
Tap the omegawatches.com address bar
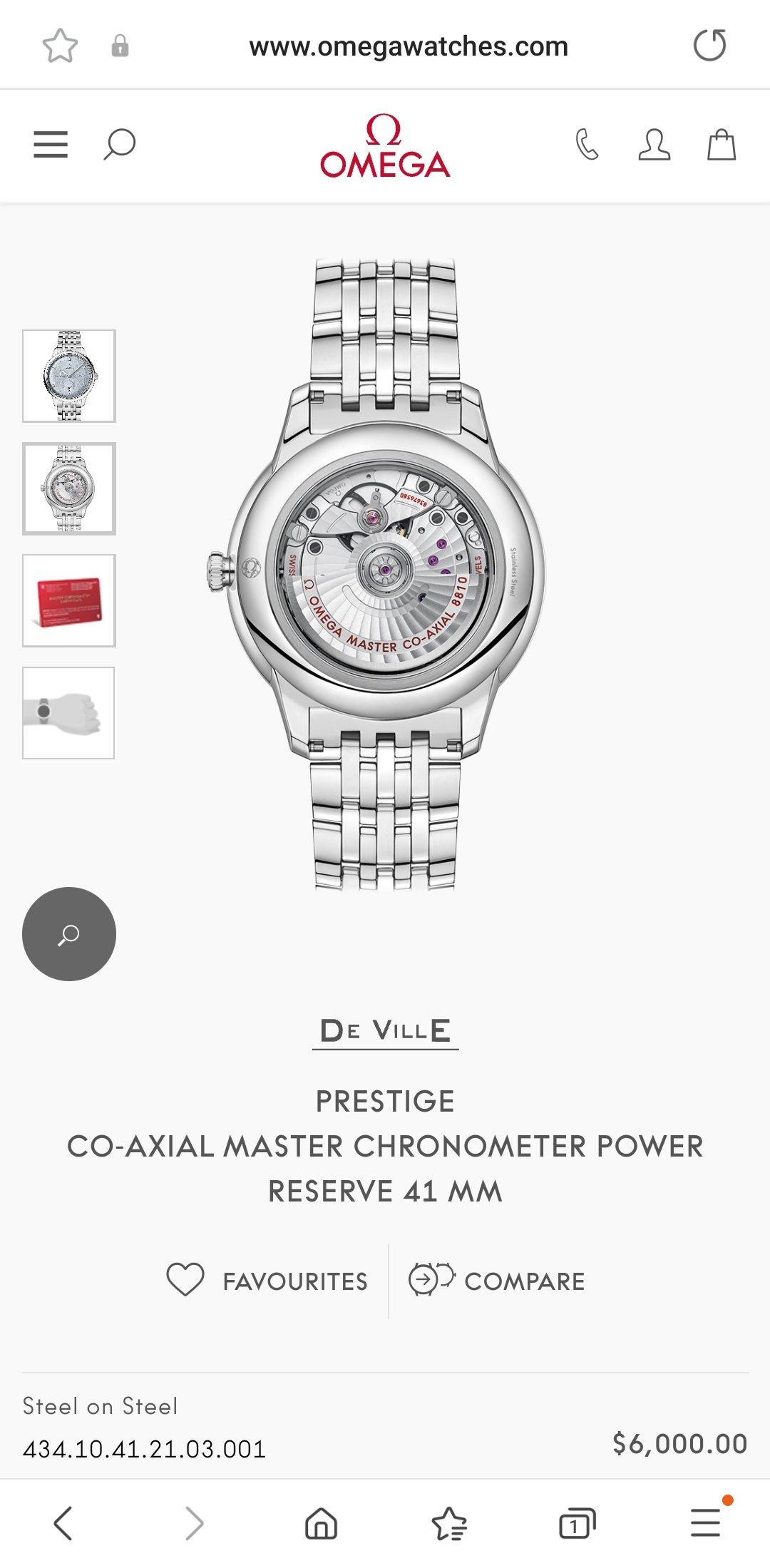408,46
